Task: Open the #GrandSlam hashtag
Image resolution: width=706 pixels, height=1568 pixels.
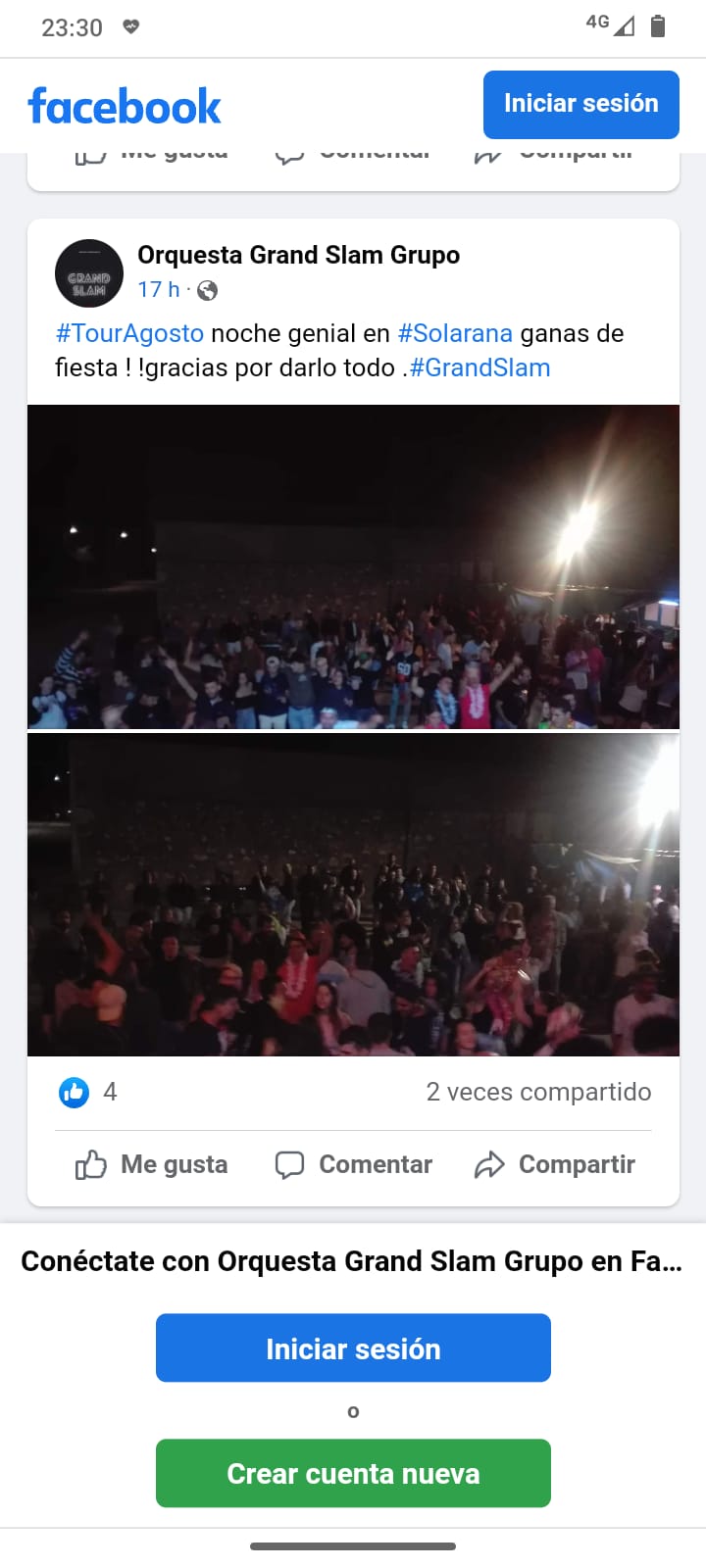Action: pos(479,367)
